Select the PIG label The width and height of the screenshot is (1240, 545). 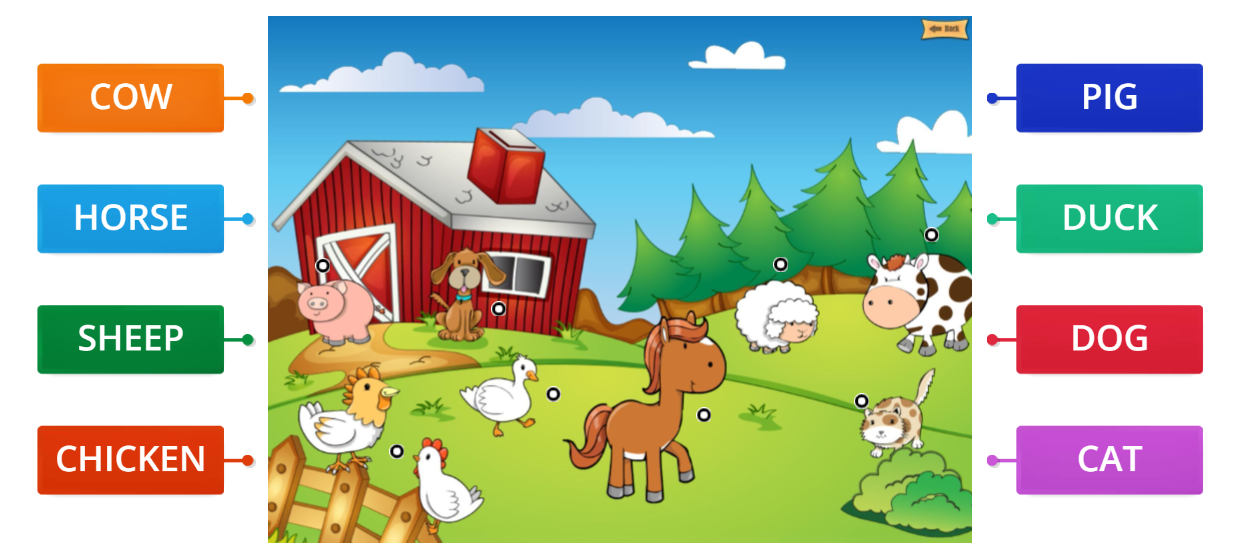point(1109,98)
